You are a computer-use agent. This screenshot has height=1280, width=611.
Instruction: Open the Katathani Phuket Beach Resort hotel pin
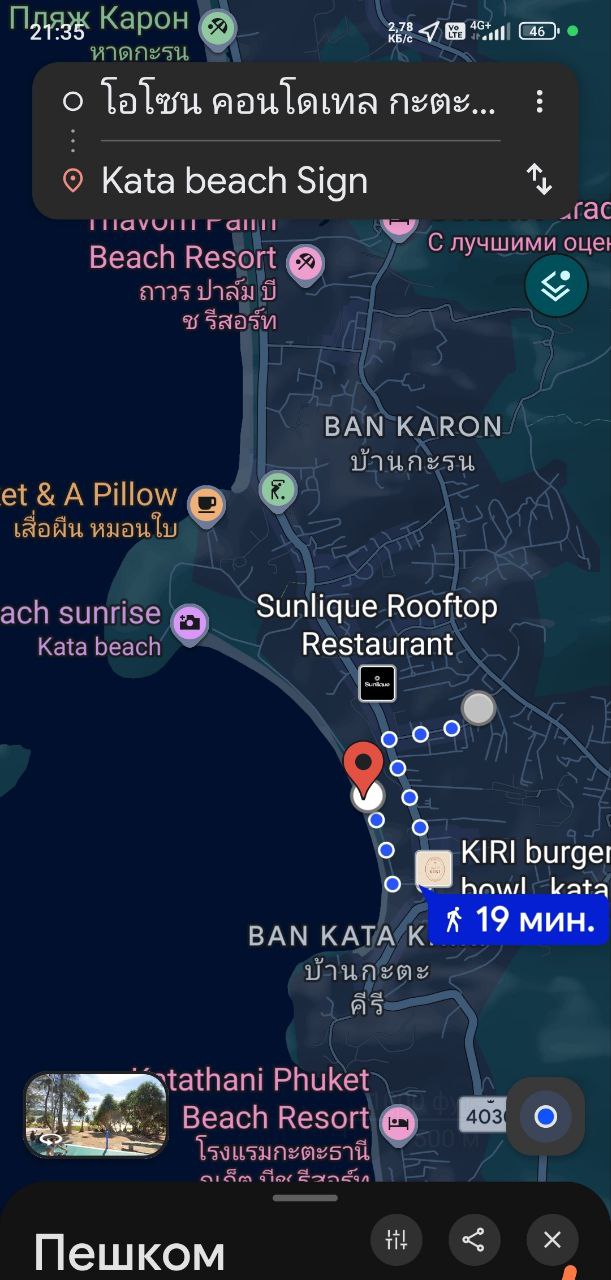click(400, 1122)
